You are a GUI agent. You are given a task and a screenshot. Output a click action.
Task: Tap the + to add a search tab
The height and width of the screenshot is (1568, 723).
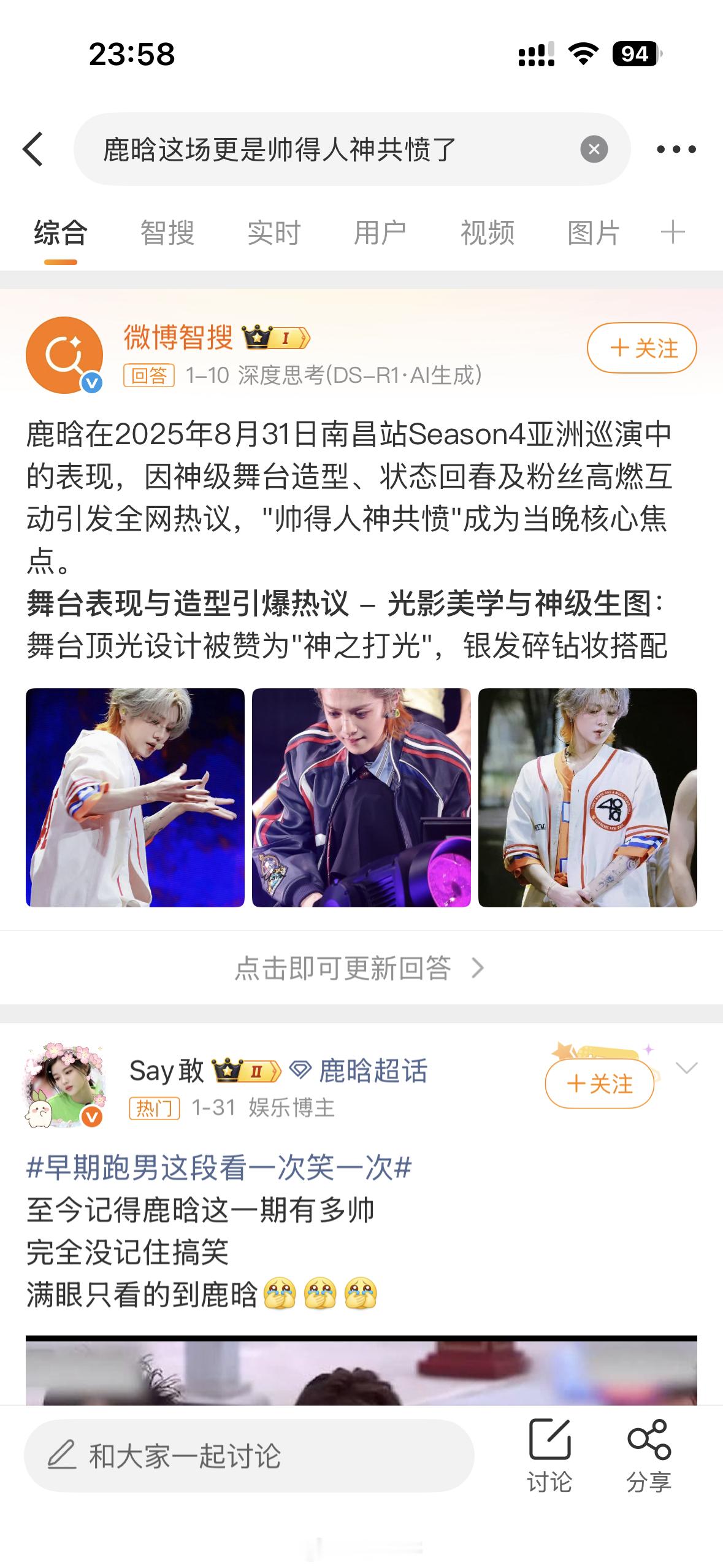tap(673, 233)
